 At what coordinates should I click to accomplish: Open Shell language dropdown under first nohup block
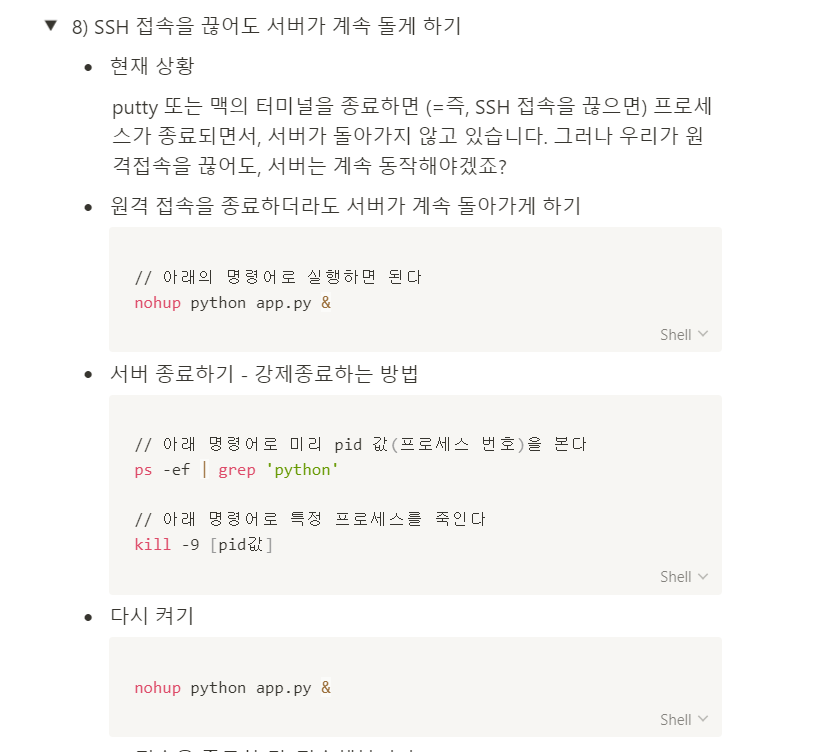(684, 334)
